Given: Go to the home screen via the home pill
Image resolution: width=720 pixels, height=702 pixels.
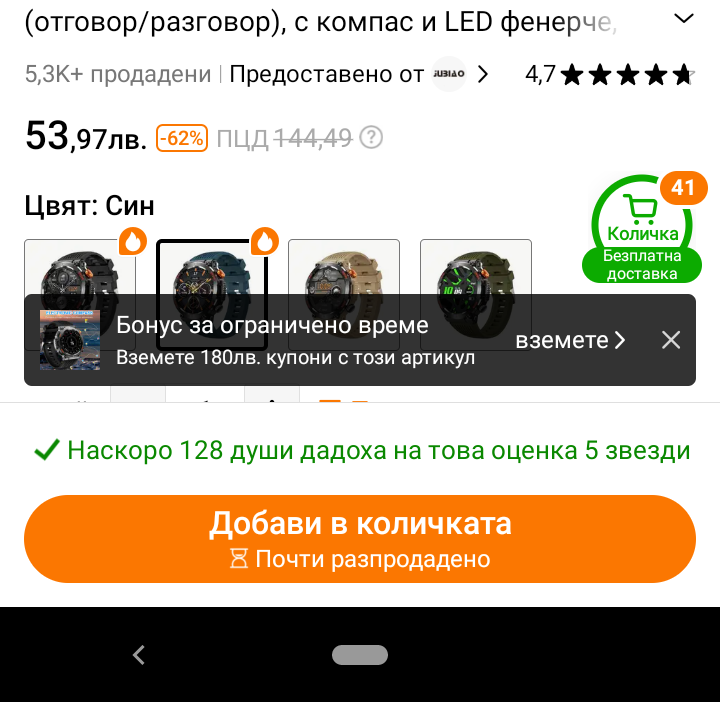Looking at the screenshot, I should pos(360,655).
